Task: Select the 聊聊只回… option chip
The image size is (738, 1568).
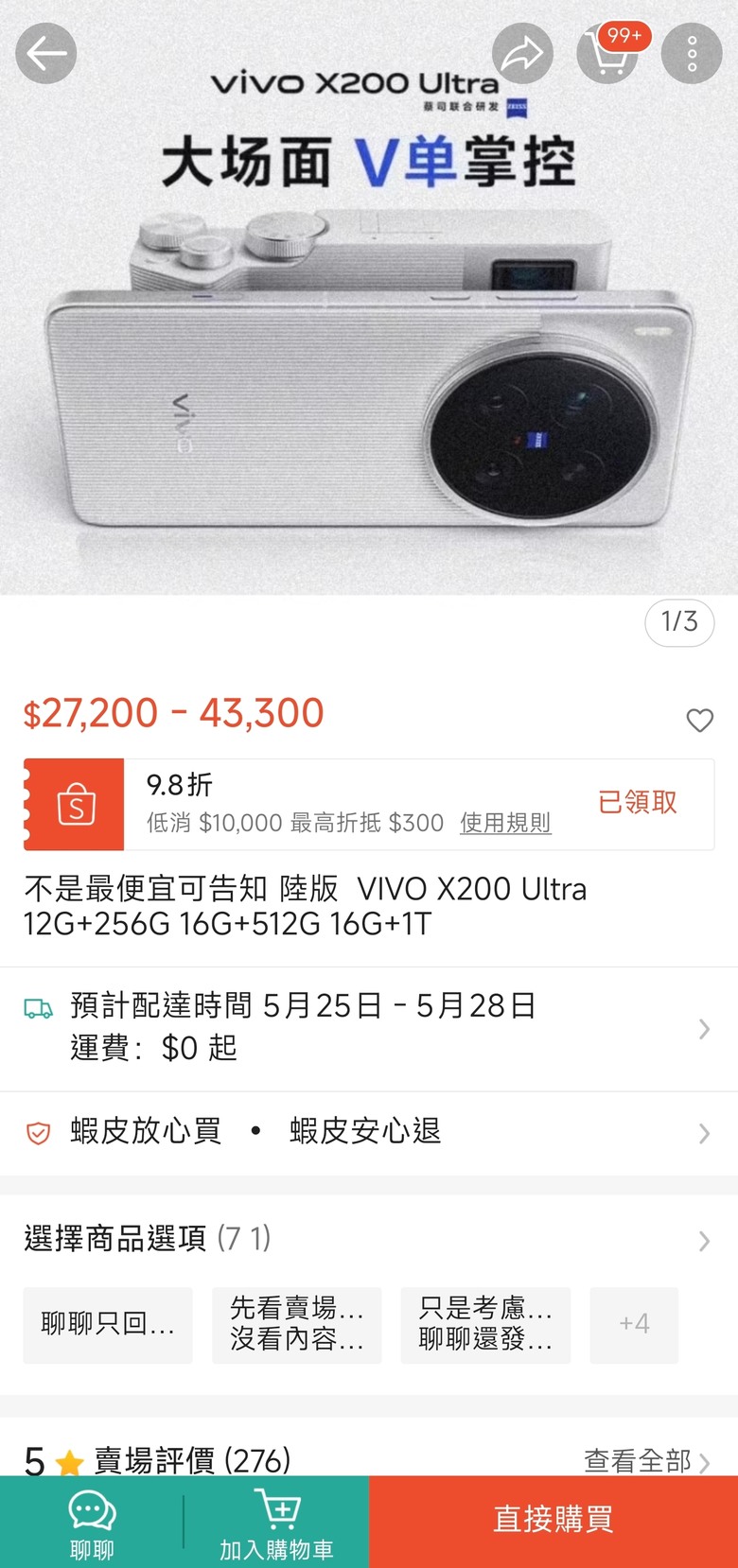Action: pos(108,1324)
